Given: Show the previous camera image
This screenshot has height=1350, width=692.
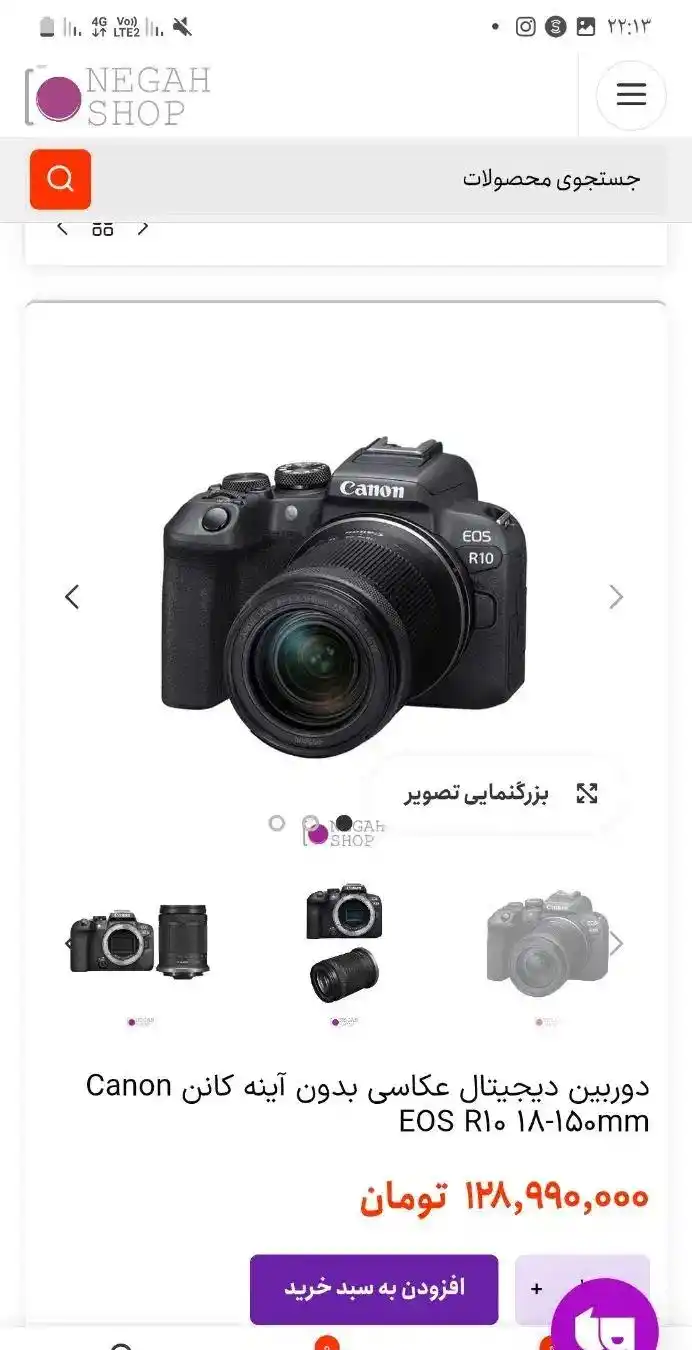Looking at the screenshot, I should (72, 597).
